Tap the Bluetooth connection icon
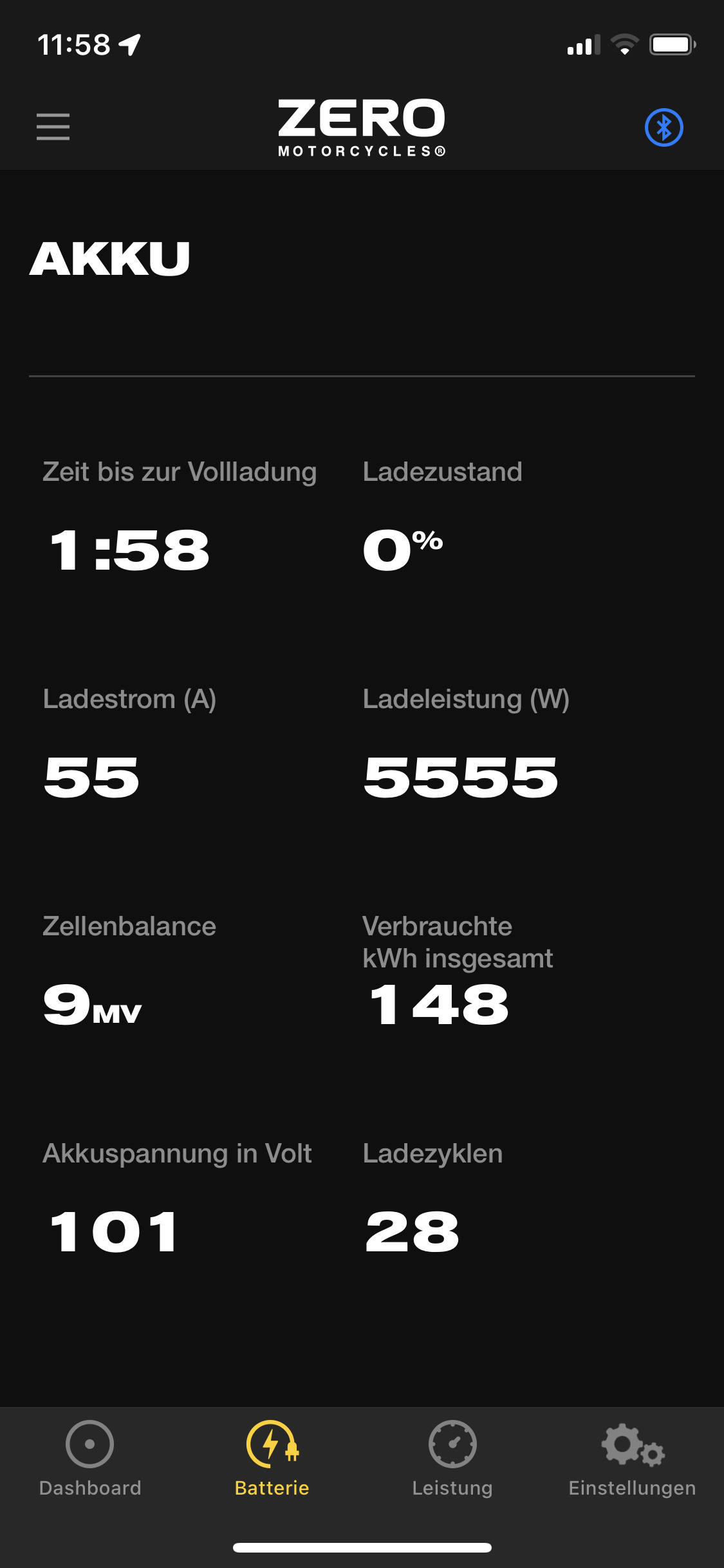The image size is (724, 1568). (664, 127)
